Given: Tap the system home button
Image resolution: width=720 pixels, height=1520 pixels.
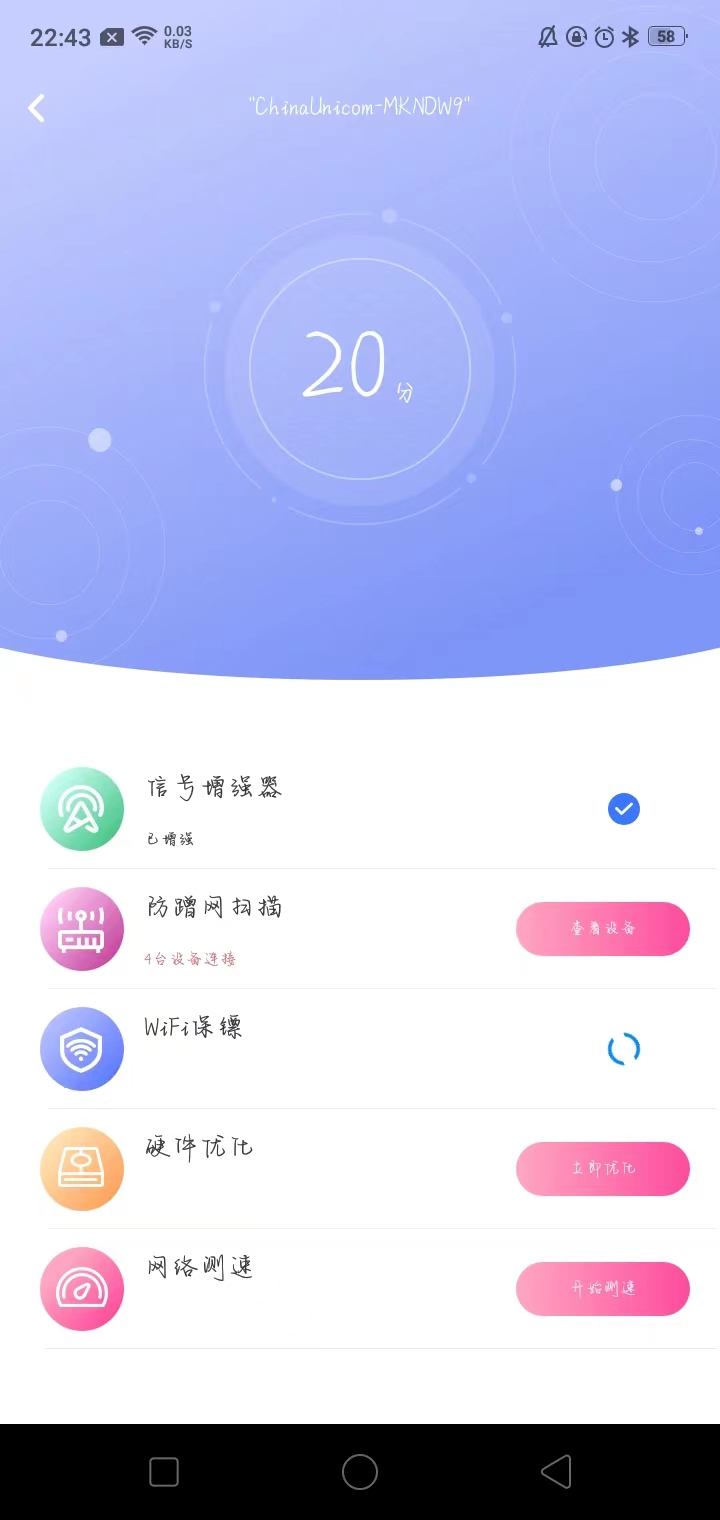Looking at the screenshot, I should tap(360, 1472).
